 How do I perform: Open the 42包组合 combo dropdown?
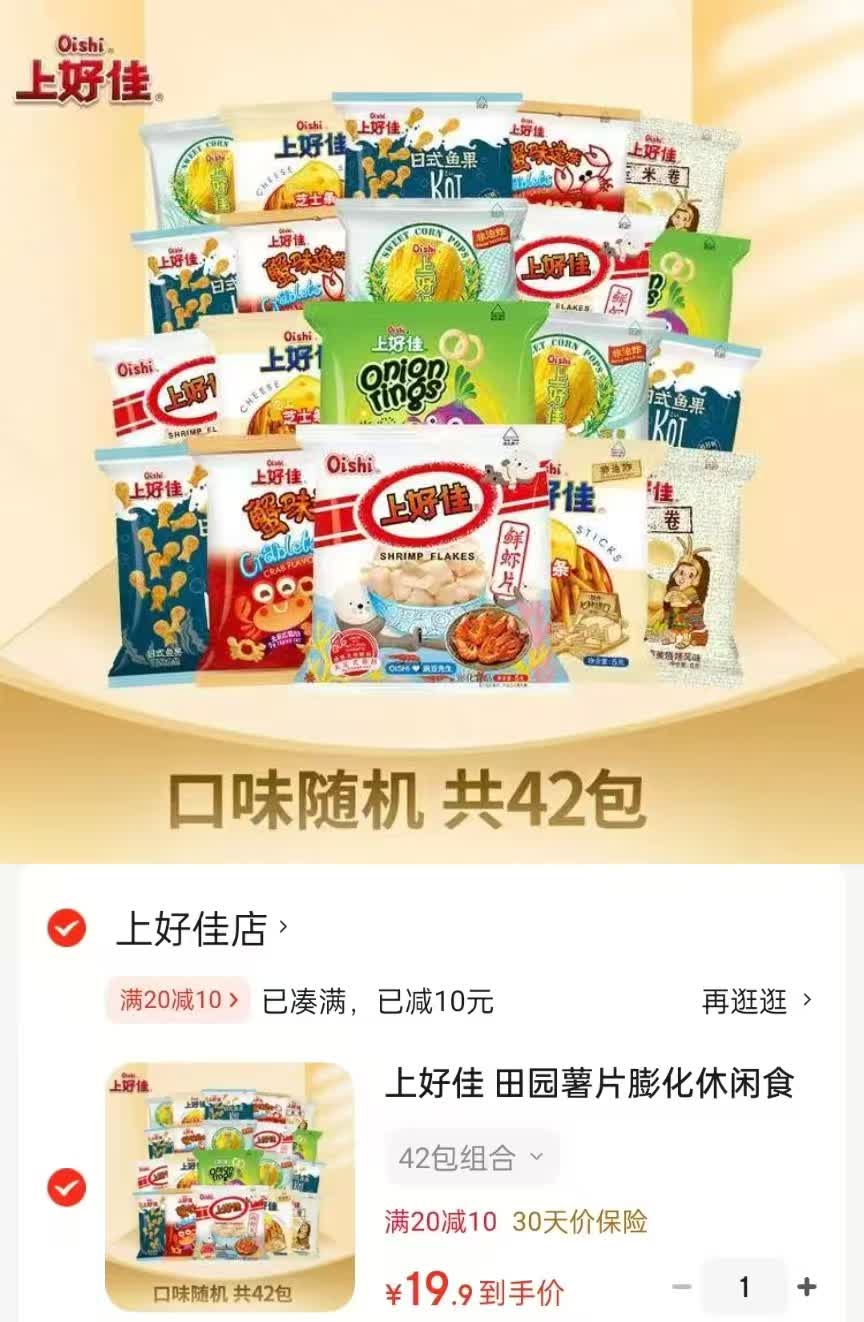click(468, 1155)
